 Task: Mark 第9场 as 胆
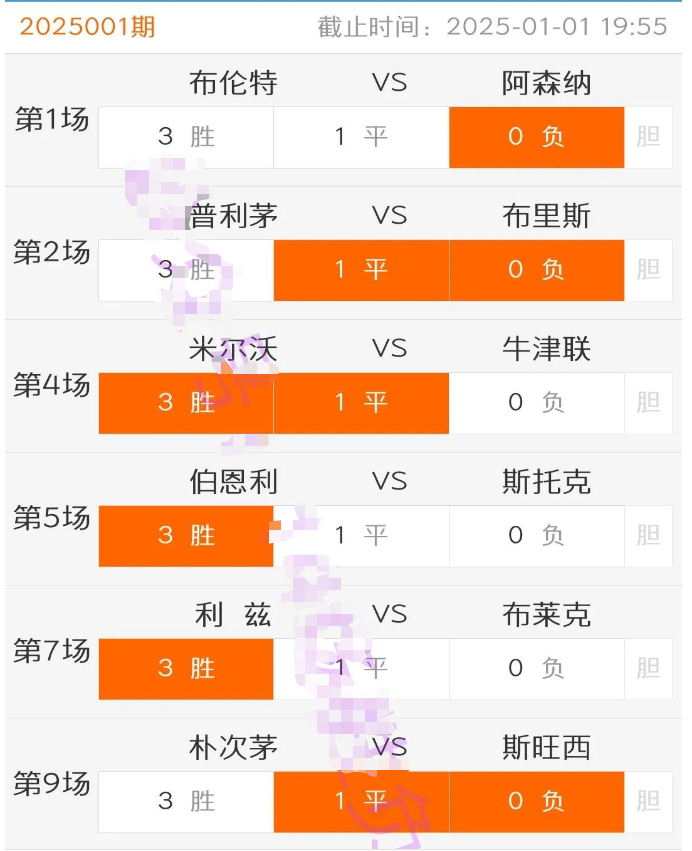tap(649, 801)
